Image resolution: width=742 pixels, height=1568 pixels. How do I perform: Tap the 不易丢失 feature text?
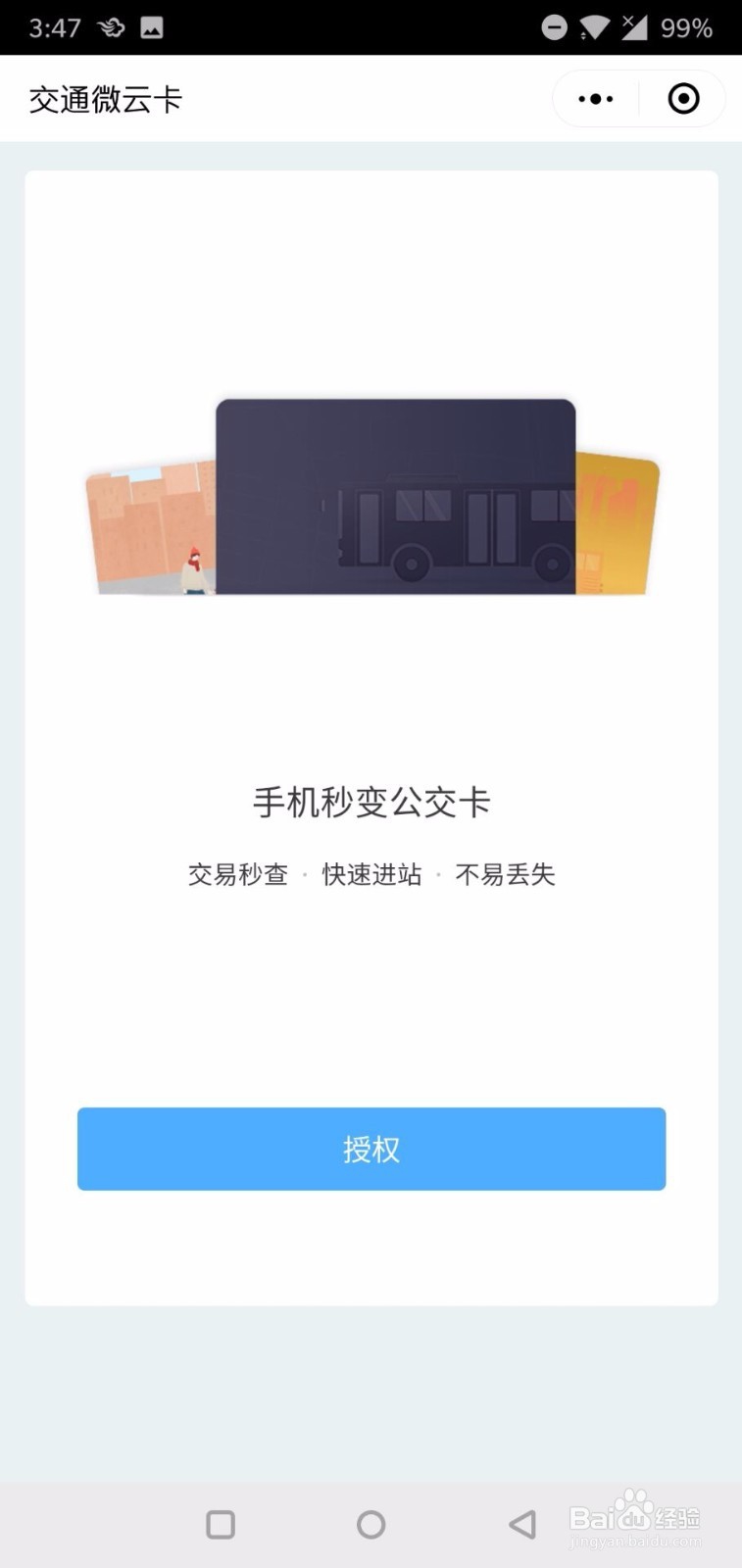506,874
